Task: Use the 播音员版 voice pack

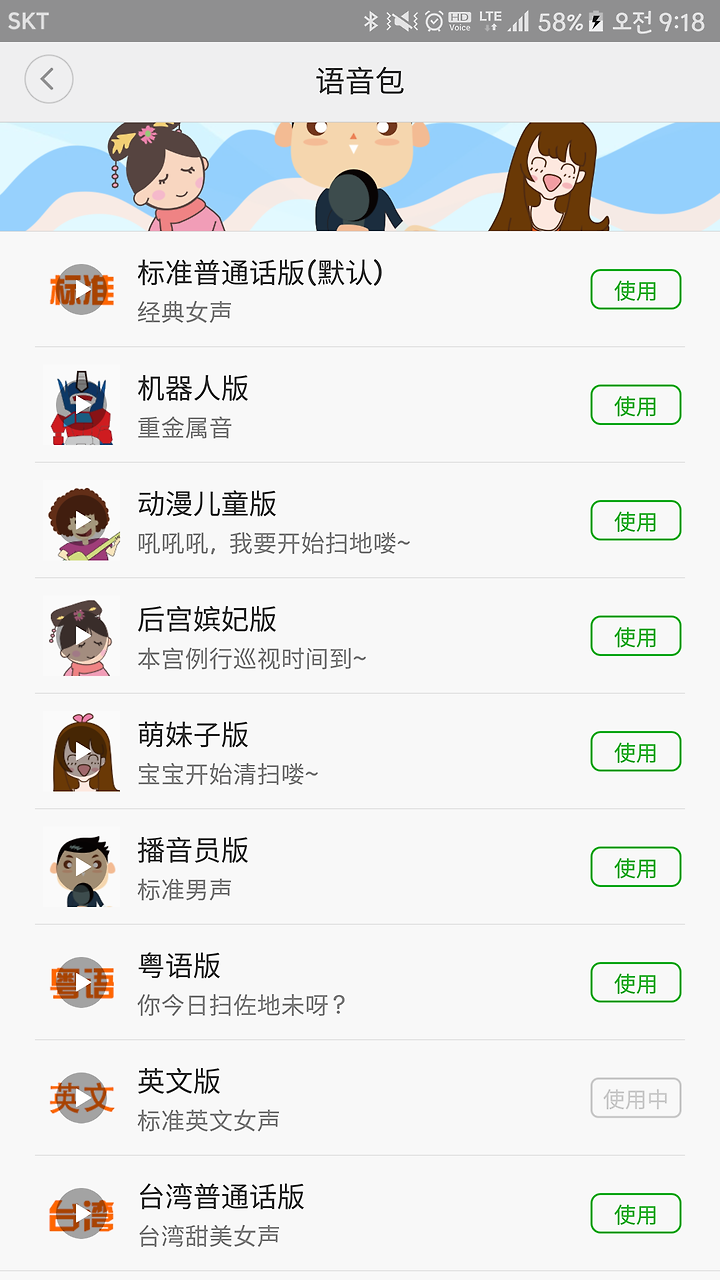Action: 636,867
